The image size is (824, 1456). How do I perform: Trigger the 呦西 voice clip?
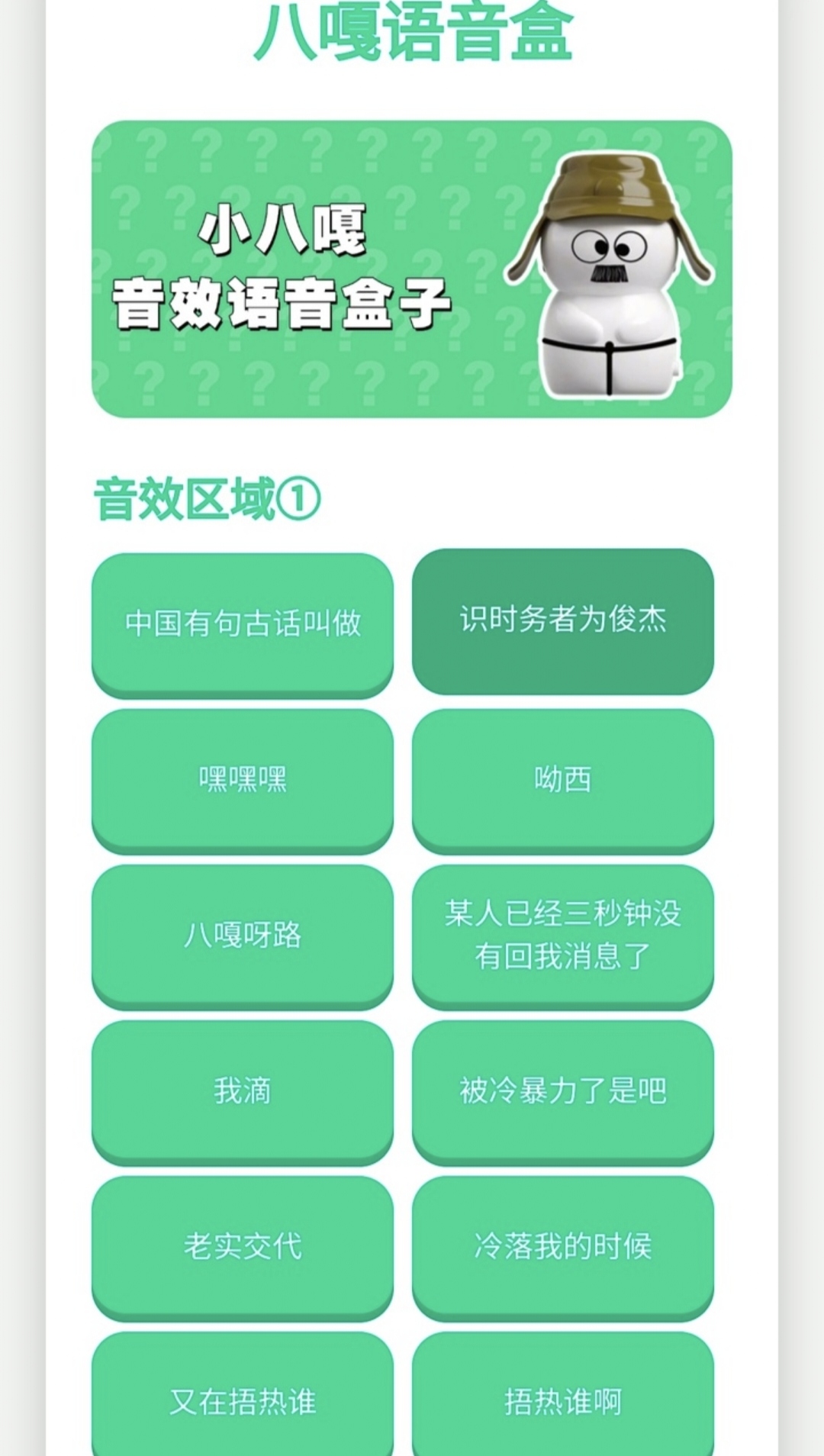563,778
